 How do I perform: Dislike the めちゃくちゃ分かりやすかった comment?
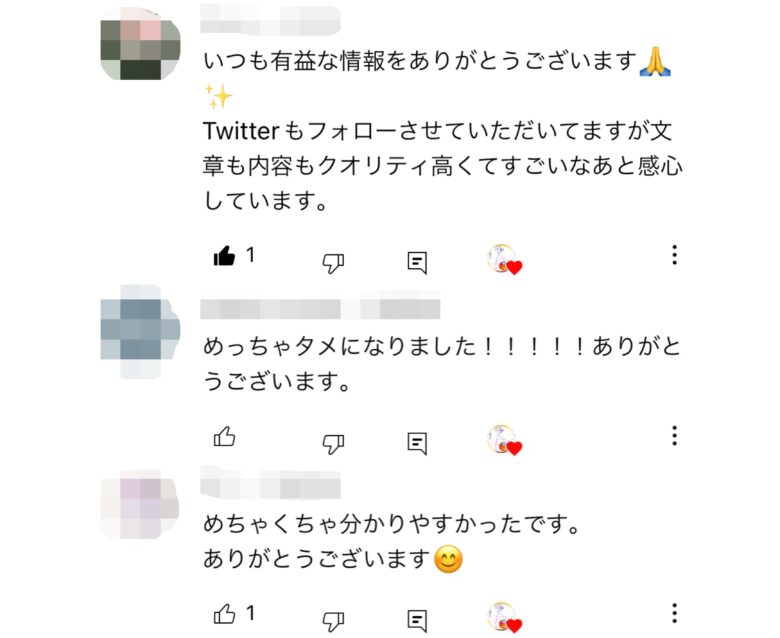click(x=333, y=618)
